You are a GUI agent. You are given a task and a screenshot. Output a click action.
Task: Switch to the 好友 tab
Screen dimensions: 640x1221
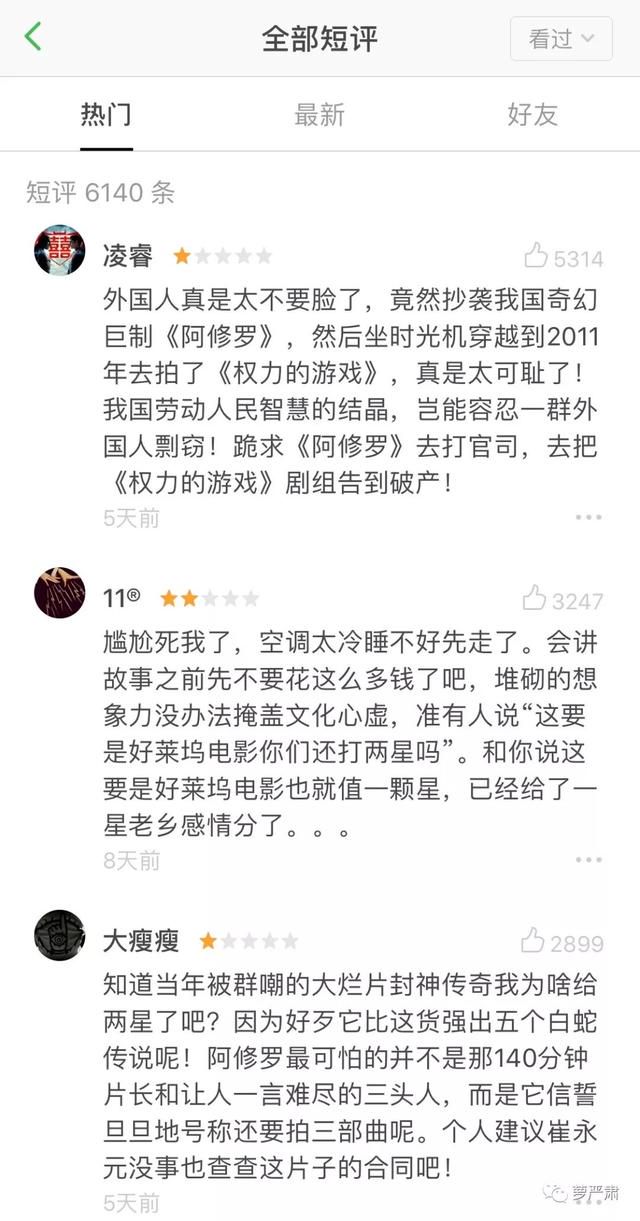tap(532, 115)
